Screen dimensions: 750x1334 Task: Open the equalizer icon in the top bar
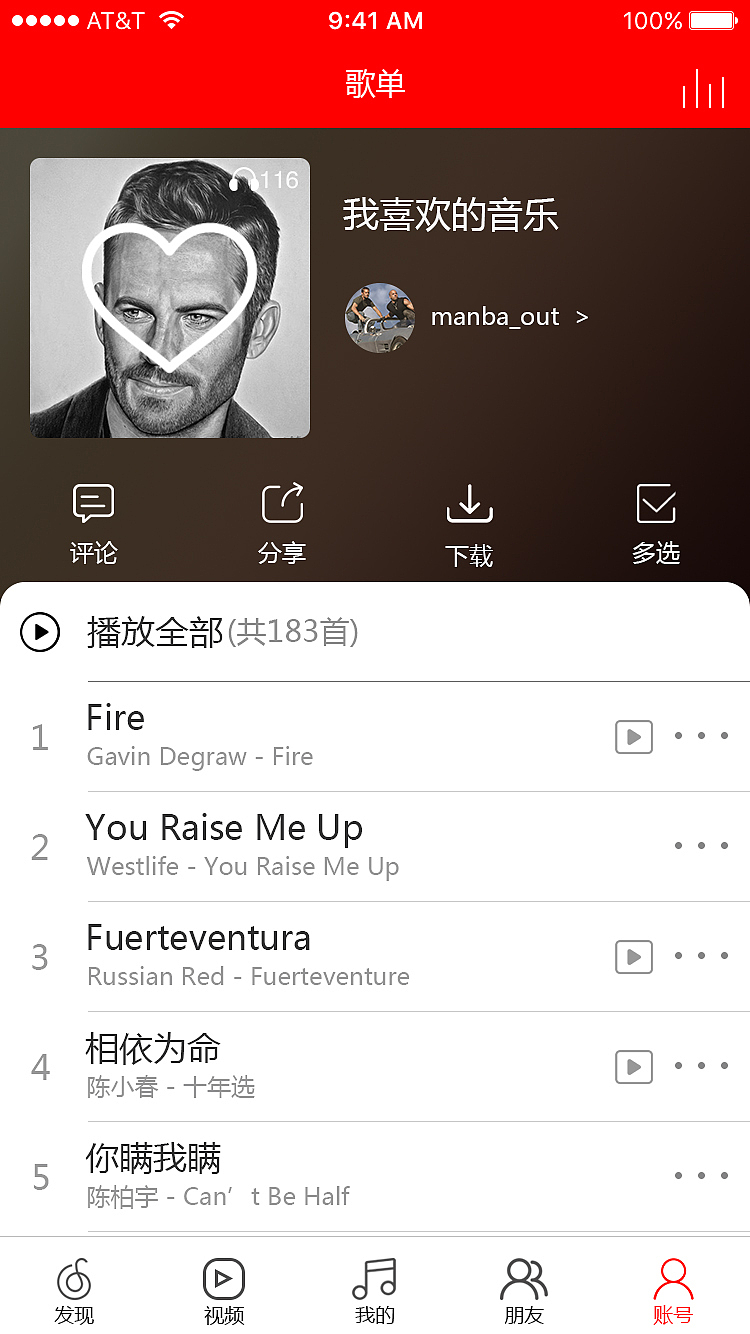pyautogui.click(x=703, y=88)
